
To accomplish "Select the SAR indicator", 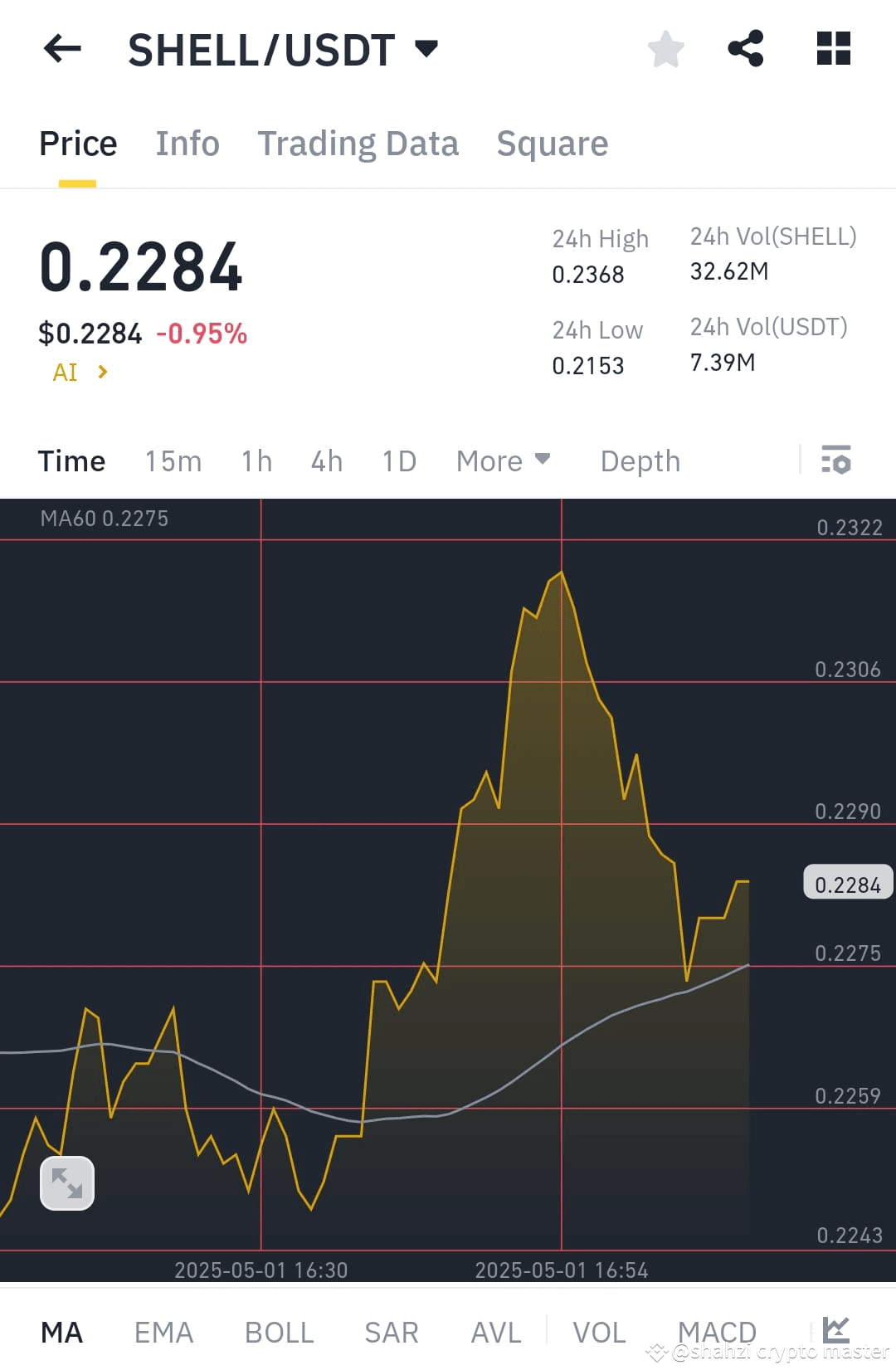I will click(x=391, y=1330).
